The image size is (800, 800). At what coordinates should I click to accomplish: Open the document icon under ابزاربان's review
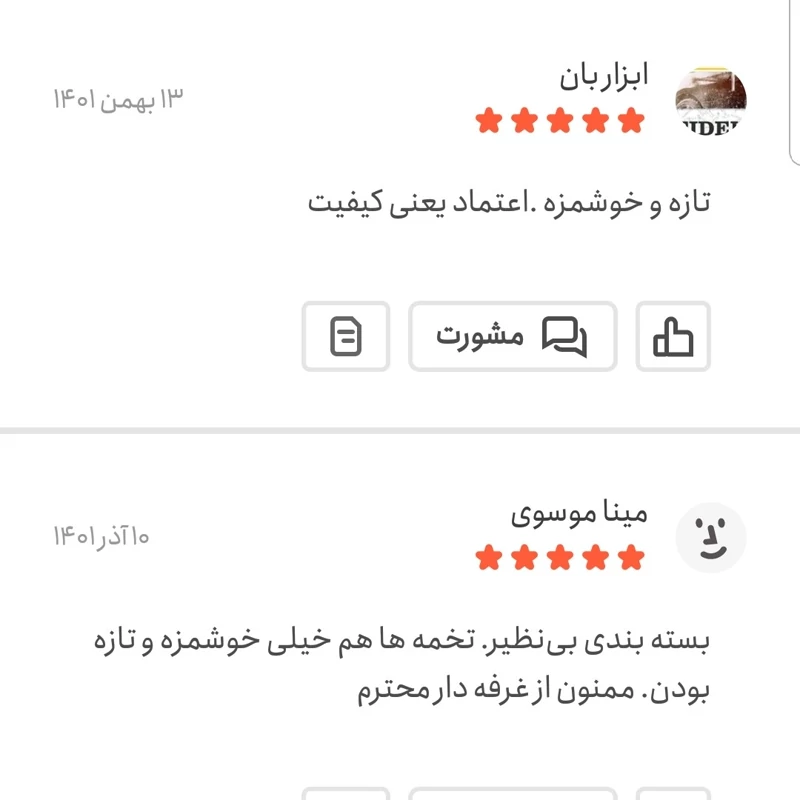346,337
